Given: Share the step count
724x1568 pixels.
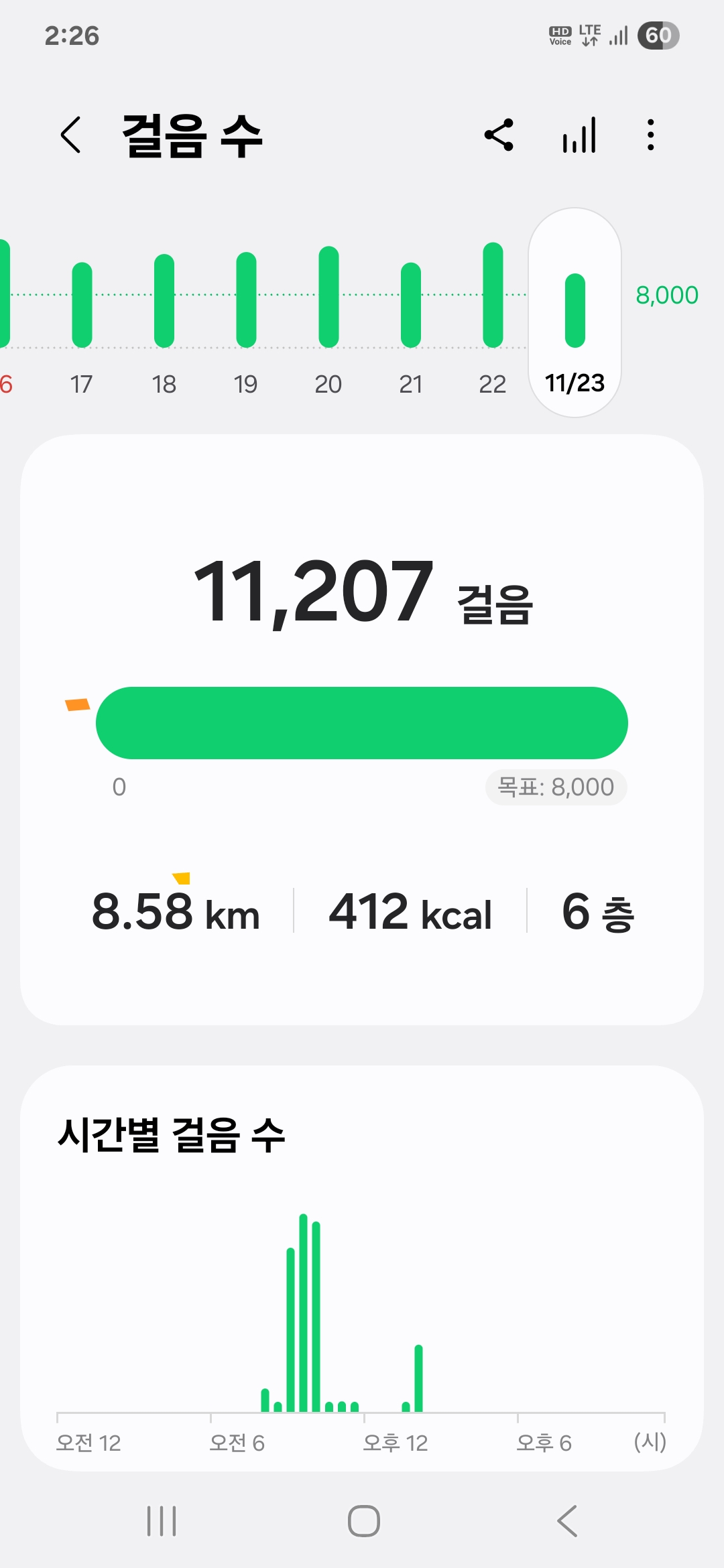Looking at the screenshot, I should (x=499, y=135).
